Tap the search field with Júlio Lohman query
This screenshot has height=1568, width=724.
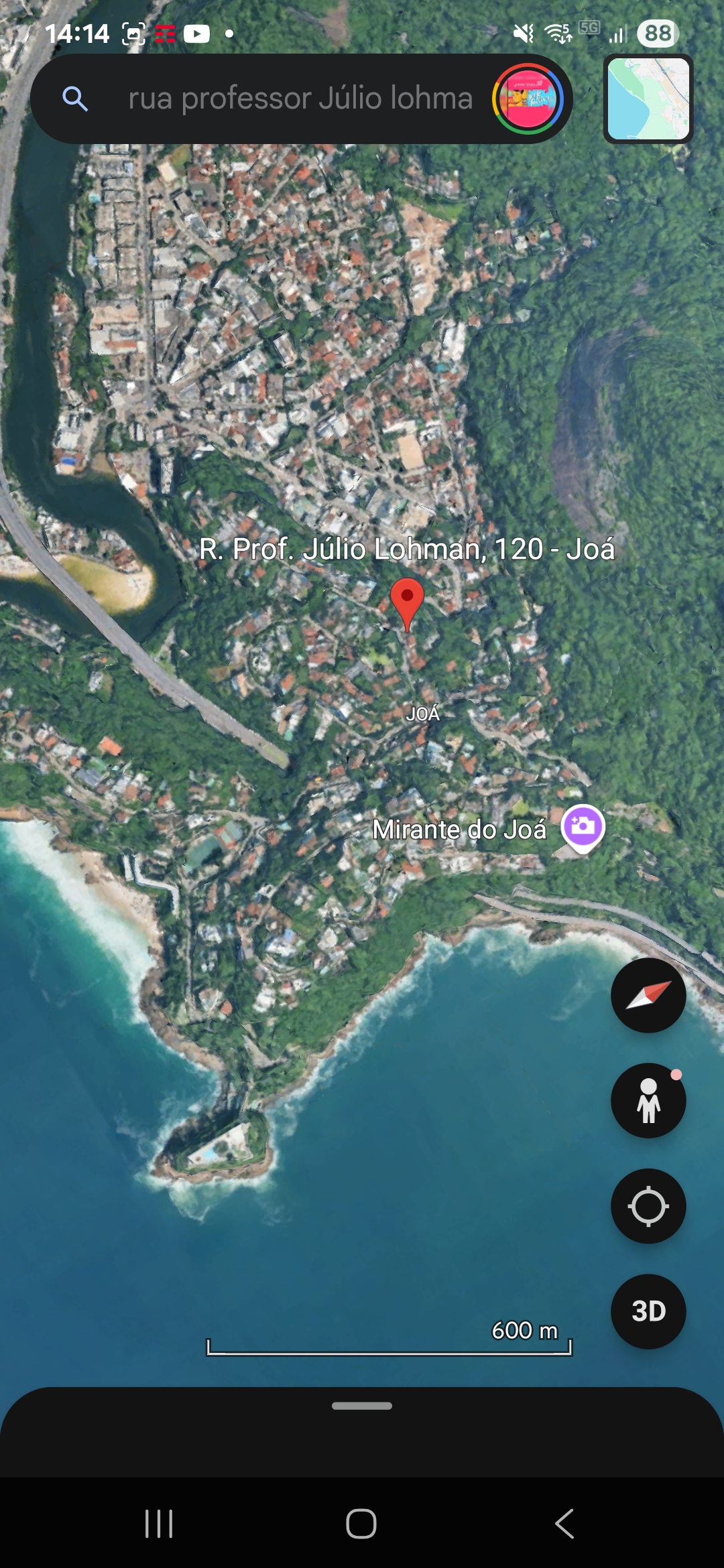[x=300, y=99]
